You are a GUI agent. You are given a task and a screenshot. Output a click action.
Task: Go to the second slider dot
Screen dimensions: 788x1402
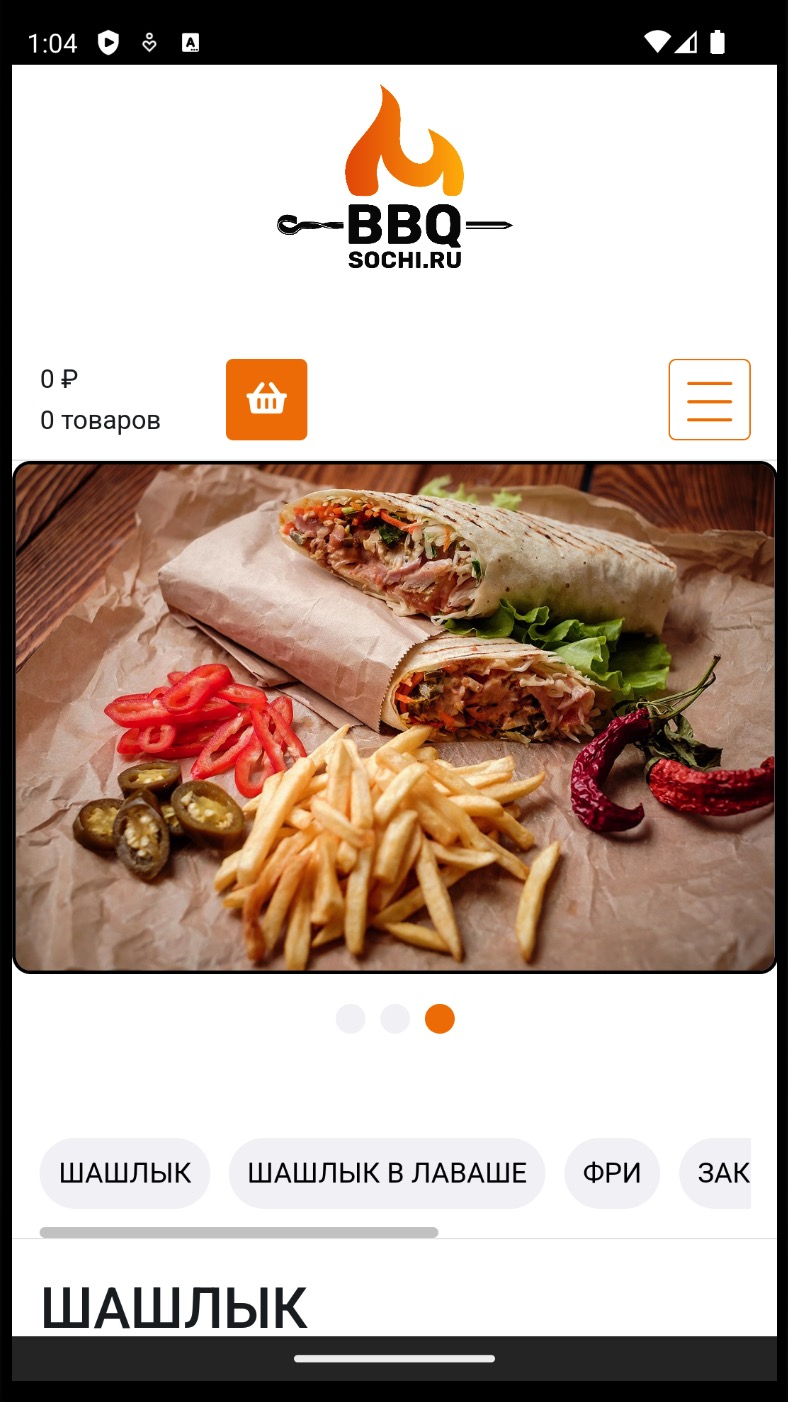[x=395, y=1019]
